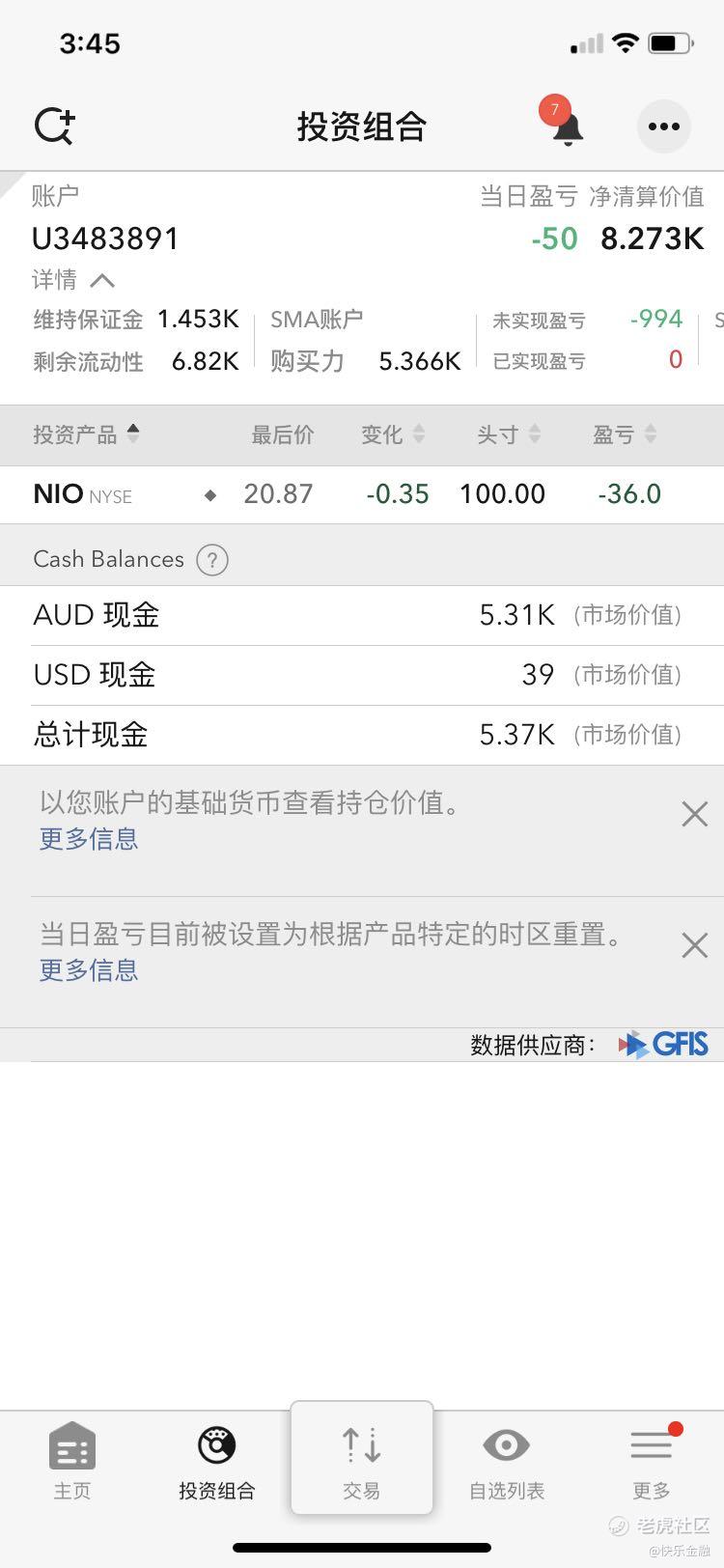Screen dimensions: 724x1568
Task: Sort by 头寸 column
Action: (x=509, y=434)
